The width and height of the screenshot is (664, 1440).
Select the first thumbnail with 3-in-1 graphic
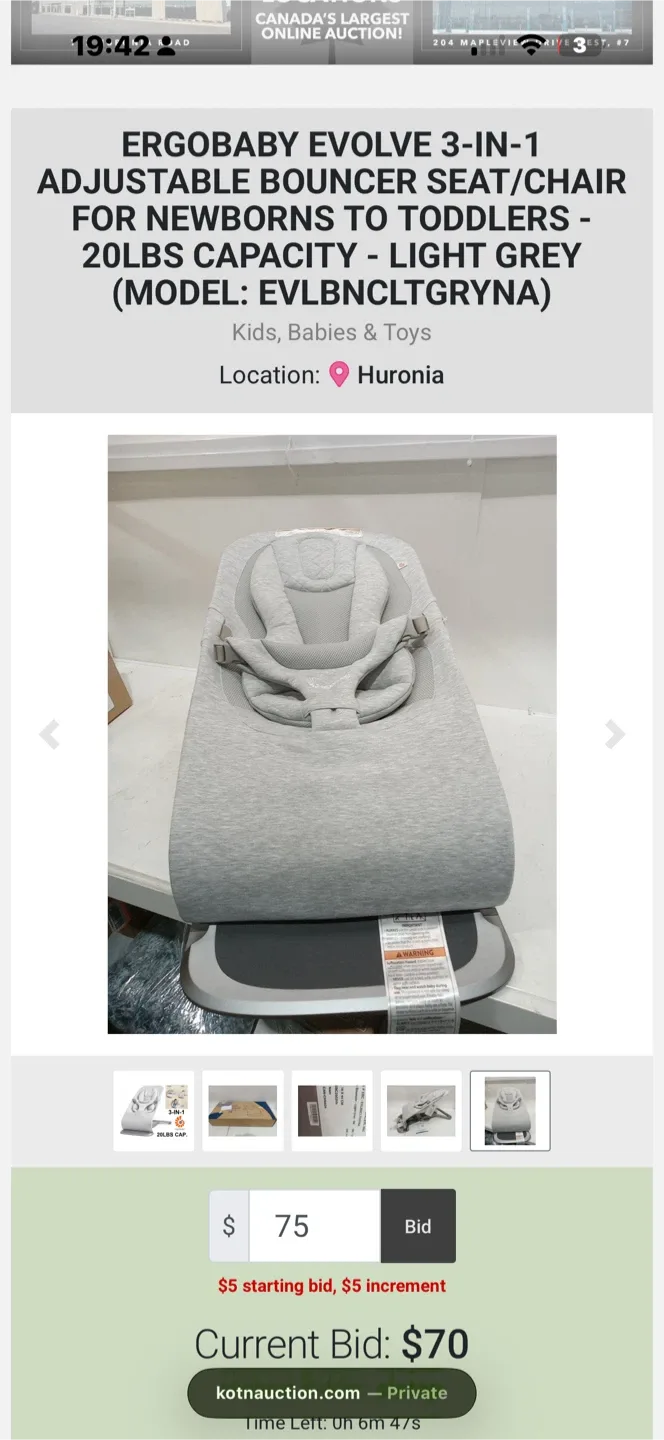153,1111
